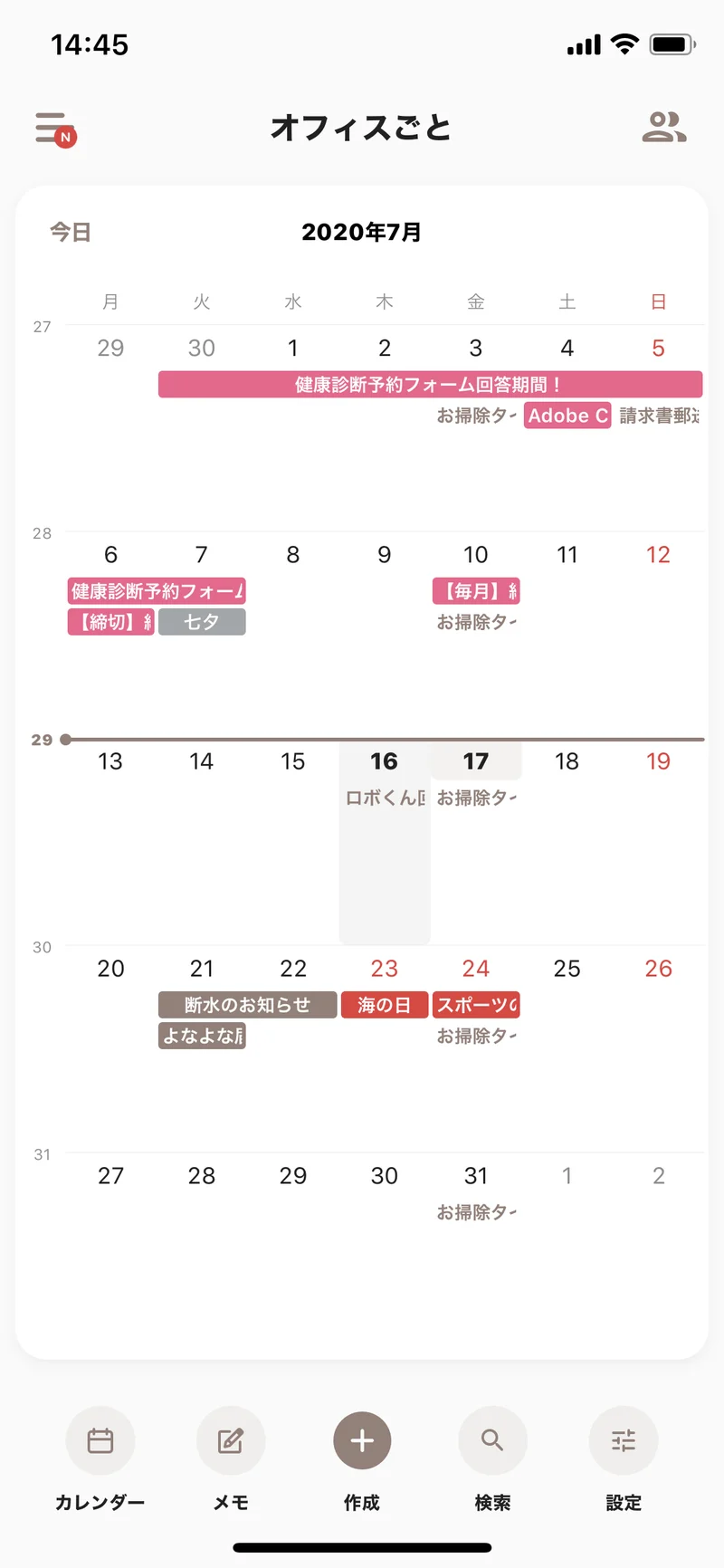Open the members icon
This screenshot has width=724, height=1568.
tap(663, 128)
